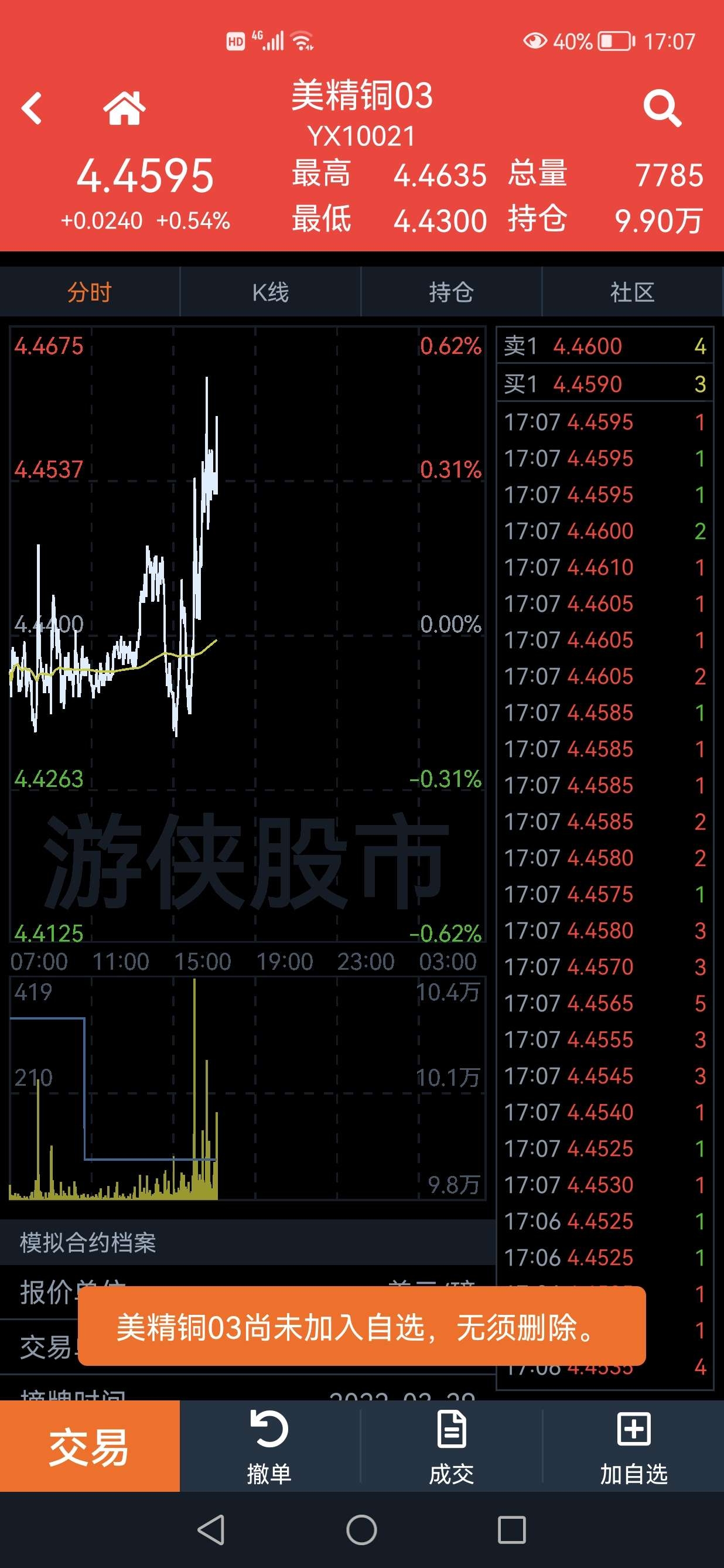Go back using the top-left arrow

coord(32,109)
